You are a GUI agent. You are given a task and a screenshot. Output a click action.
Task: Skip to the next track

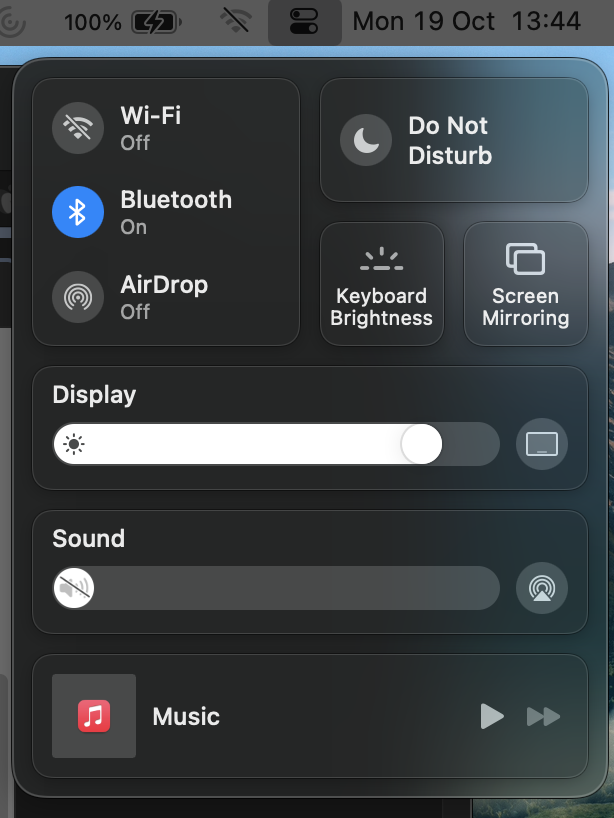point(544,716)
